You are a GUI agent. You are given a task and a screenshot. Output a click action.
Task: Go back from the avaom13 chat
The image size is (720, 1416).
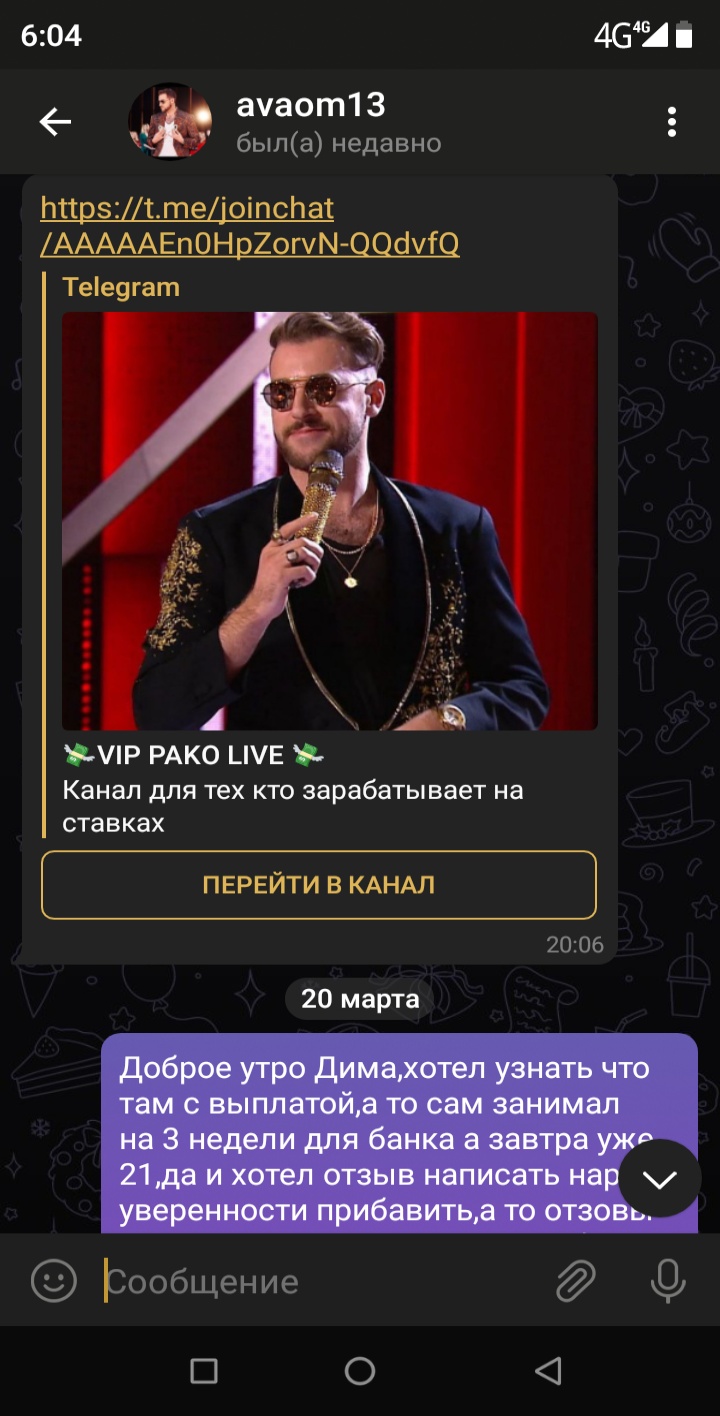55,123
